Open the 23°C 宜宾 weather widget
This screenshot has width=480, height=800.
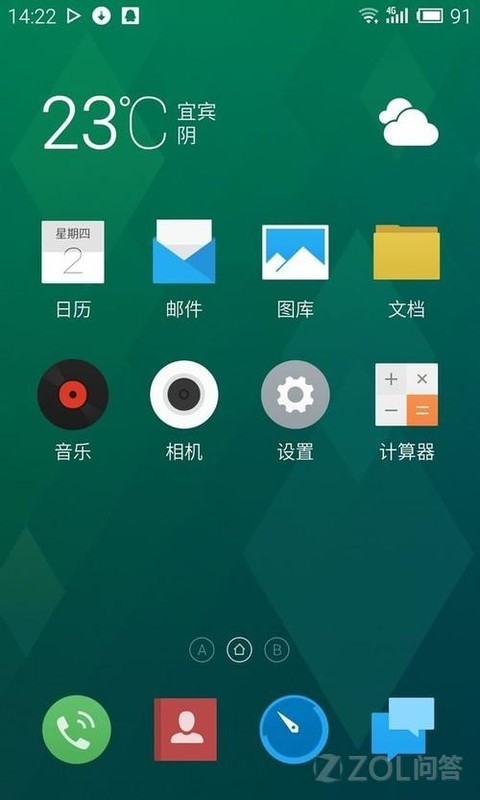click(240, 122)
